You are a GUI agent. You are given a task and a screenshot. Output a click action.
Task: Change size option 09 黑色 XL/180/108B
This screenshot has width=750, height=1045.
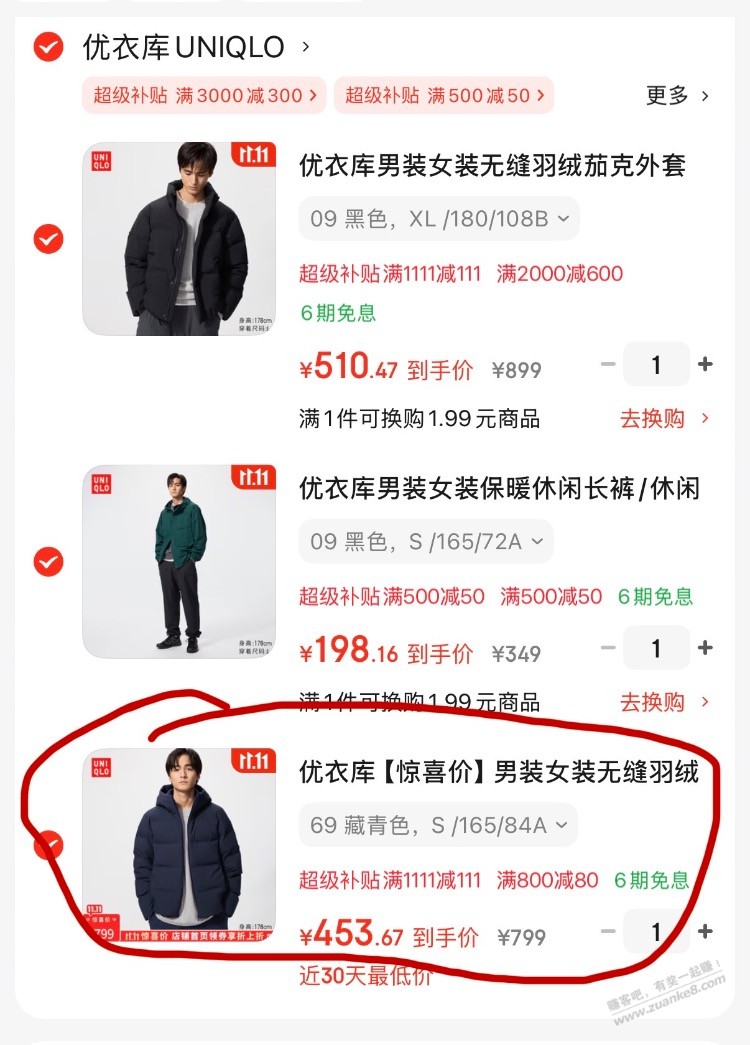pyautogui.click(x=438, y=218)
